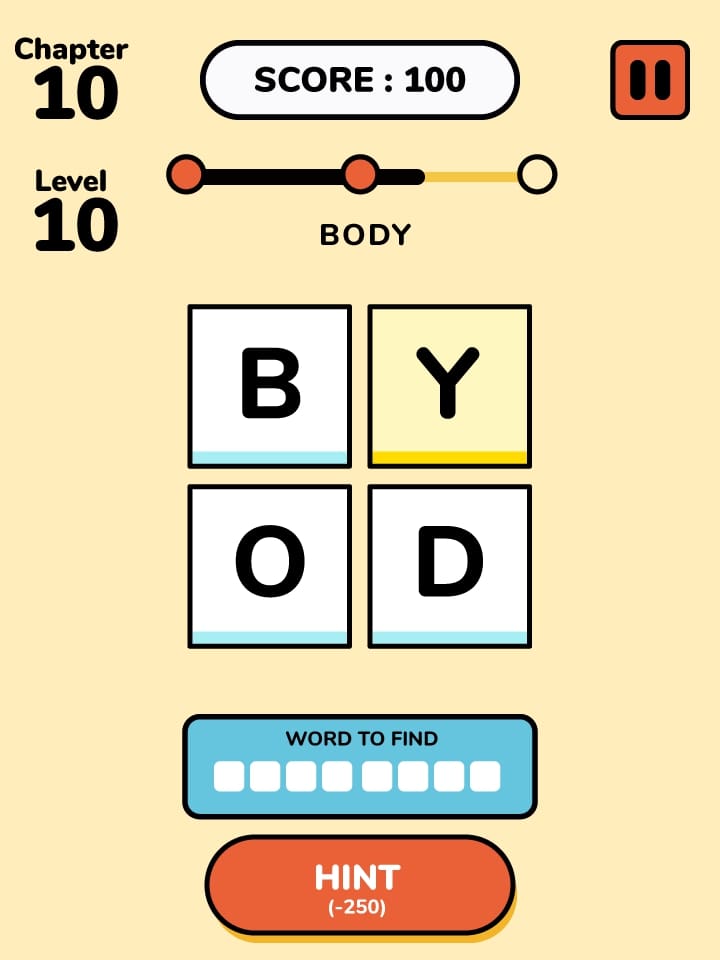Select the letter B tile
Viewport: 720px width, 960px height.
point(270,386)
